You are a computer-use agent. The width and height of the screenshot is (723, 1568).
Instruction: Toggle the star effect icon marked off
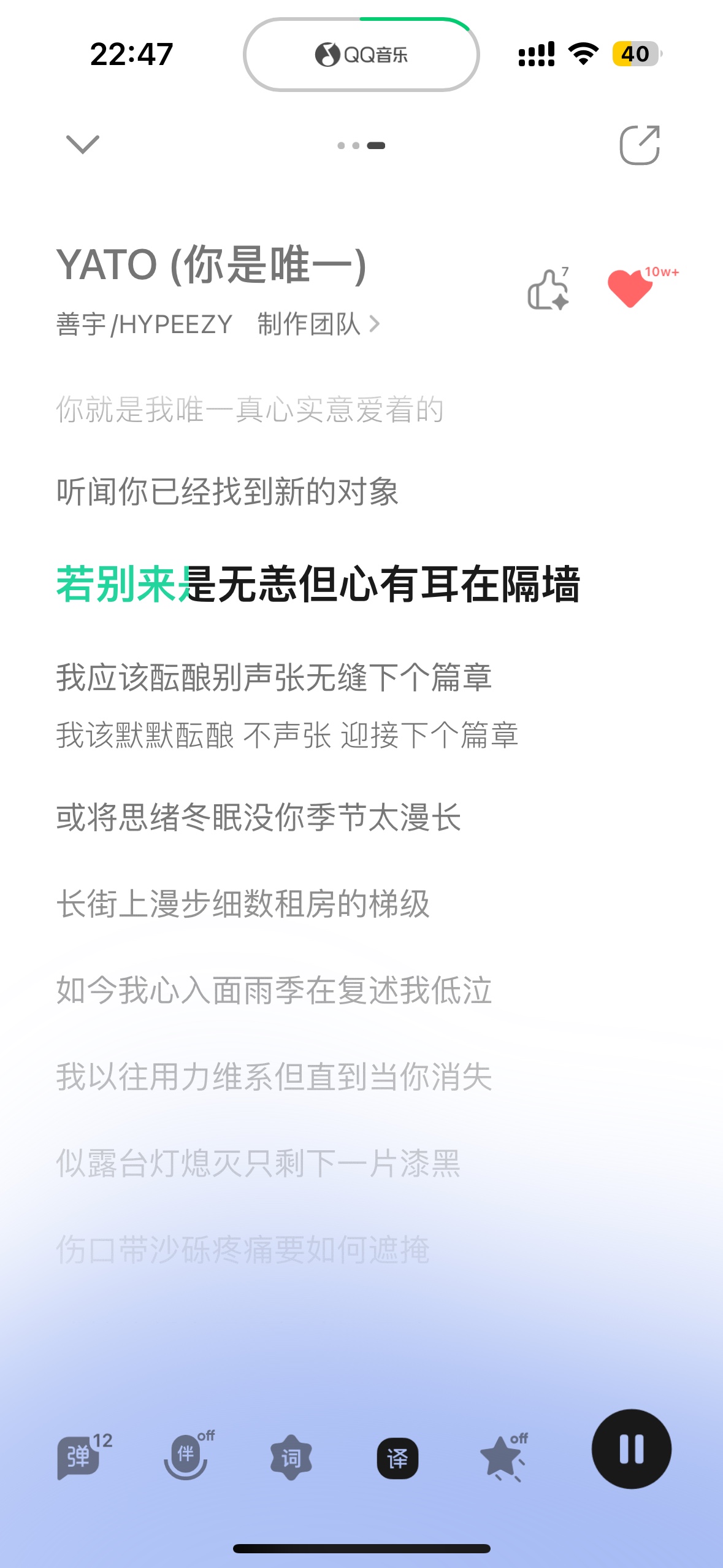[504, 1458]
